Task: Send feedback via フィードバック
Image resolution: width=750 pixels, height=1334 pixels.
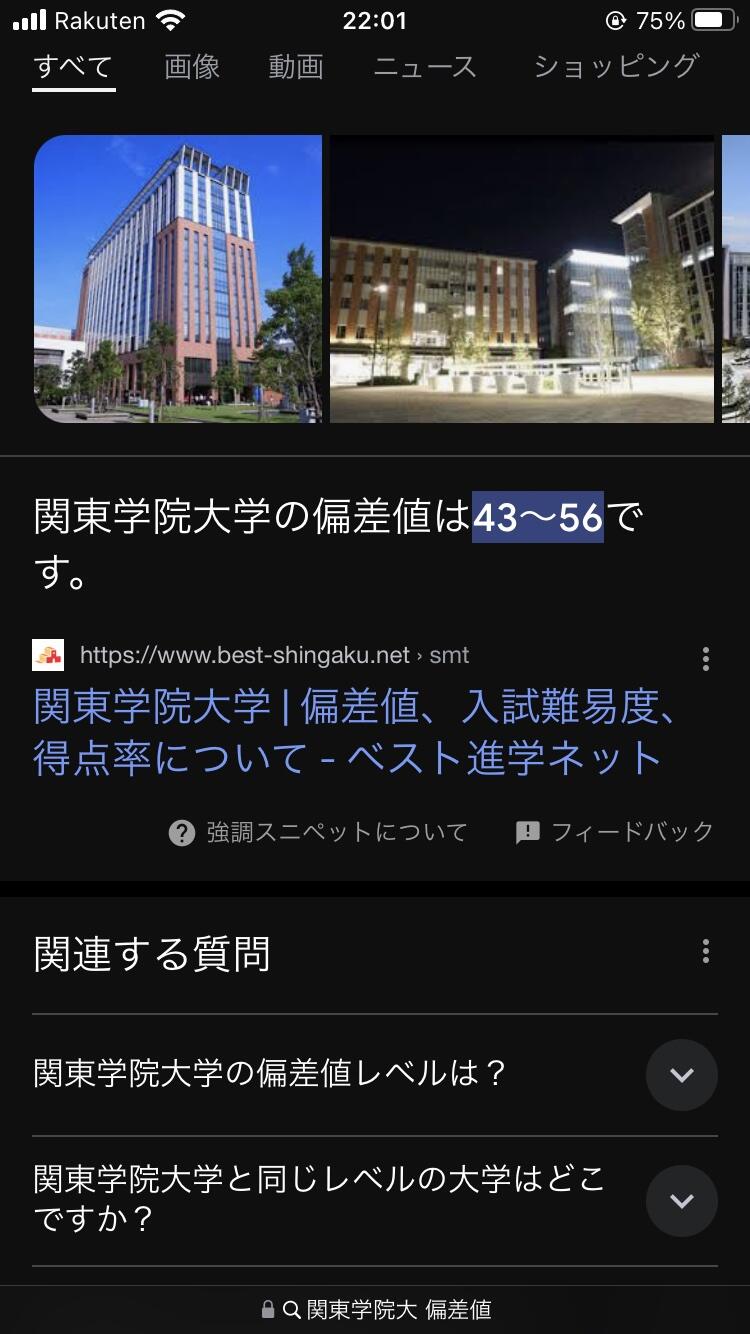Action: [x=614, y=832]
